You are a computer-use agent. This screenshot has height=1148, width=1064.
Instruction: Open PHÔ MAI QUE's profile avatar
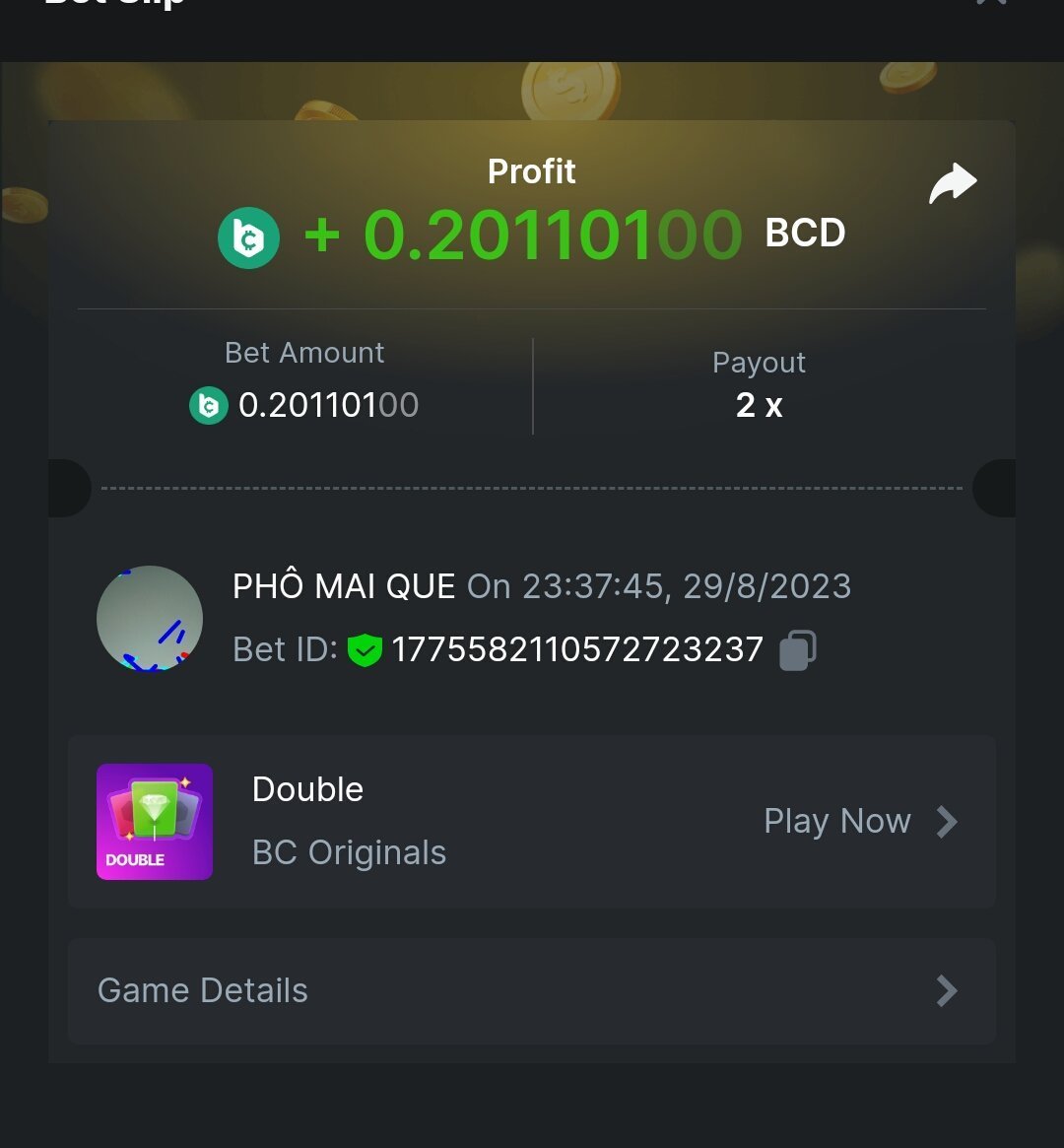(x=150, y=619)
